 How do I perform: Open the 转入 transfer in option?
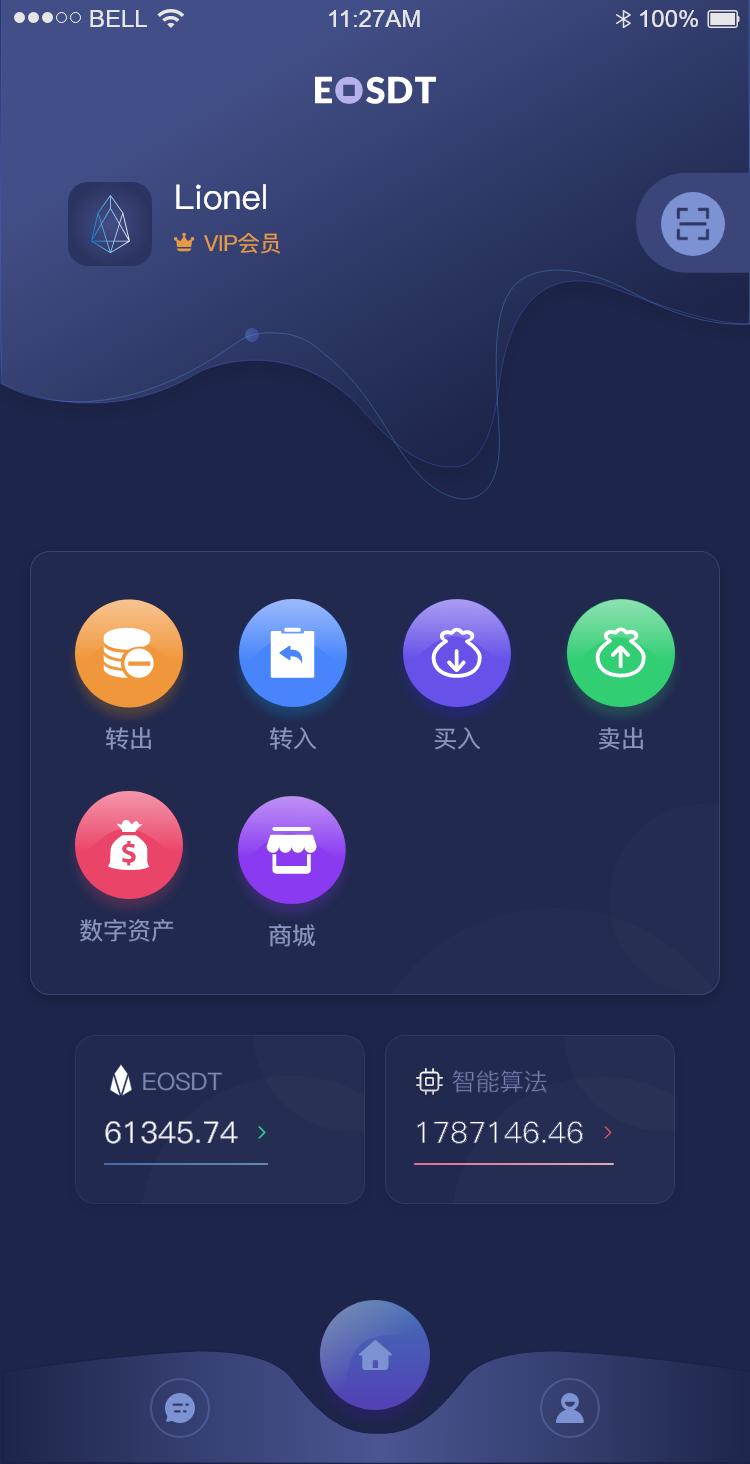[x=293, y=654]
